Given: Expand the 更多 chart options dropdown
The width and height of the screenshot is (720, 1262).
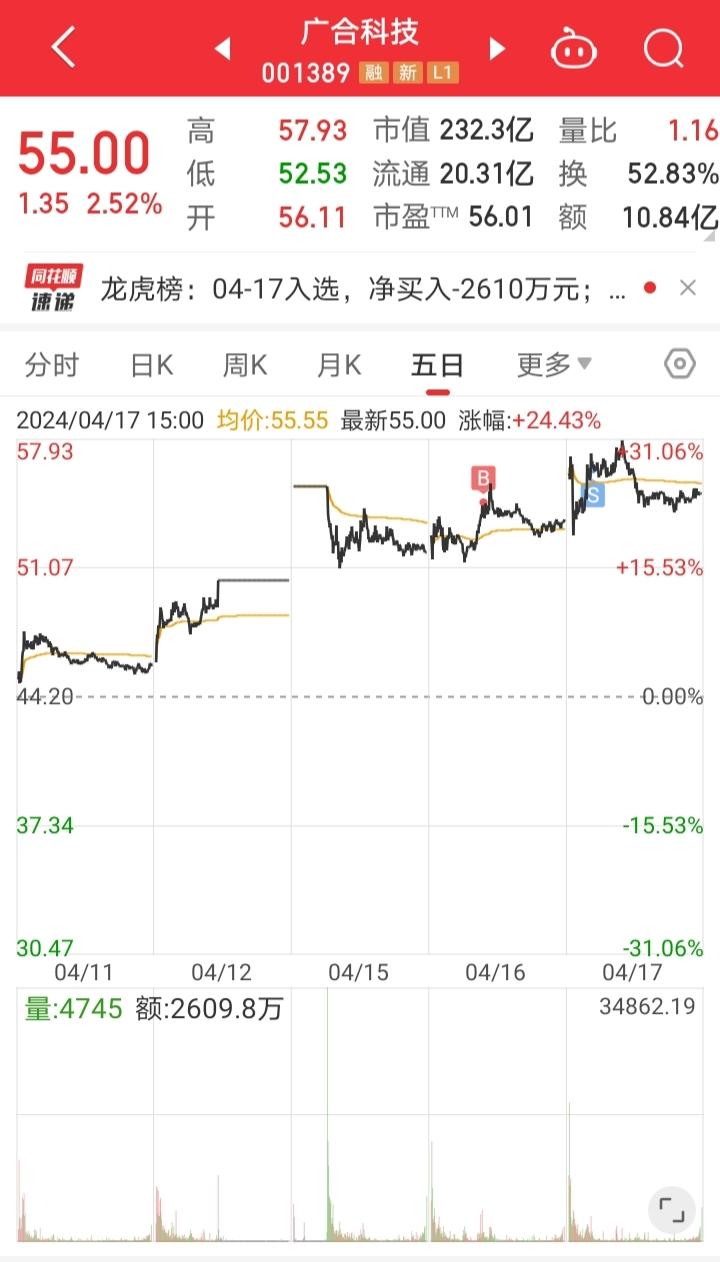Looking at the screenshot, I should (x=554, y=365).
